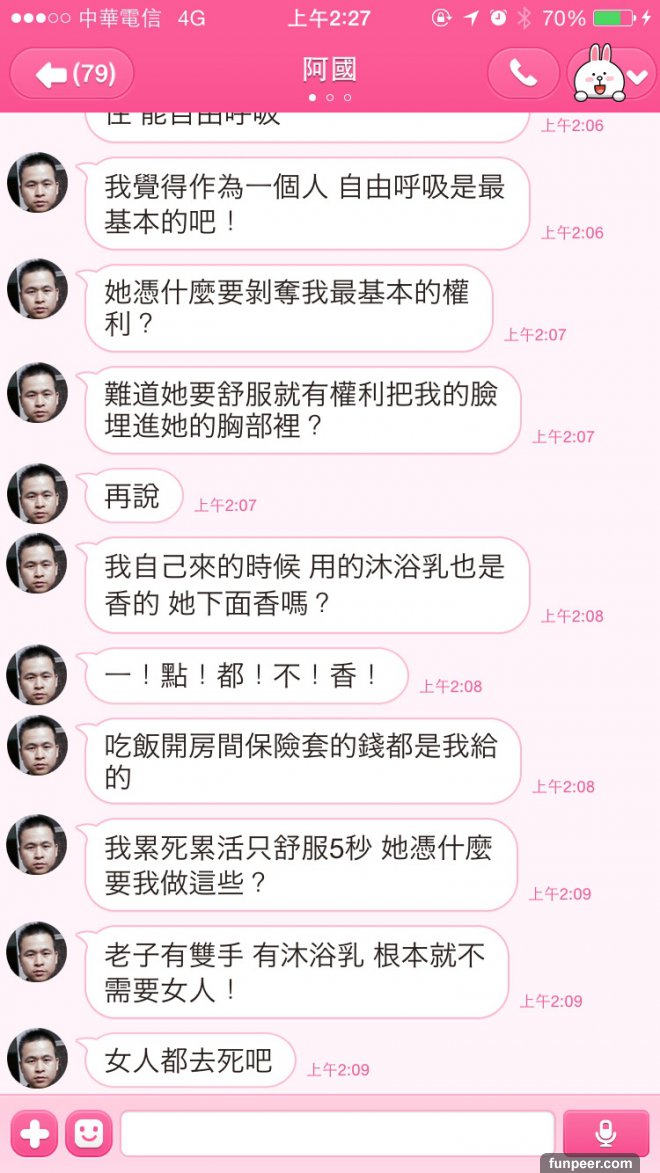Open sender's avatar beside 女人都去死吧 message
The height and width of the screenshot is (1173, 660).
[x=37, y=1058]
